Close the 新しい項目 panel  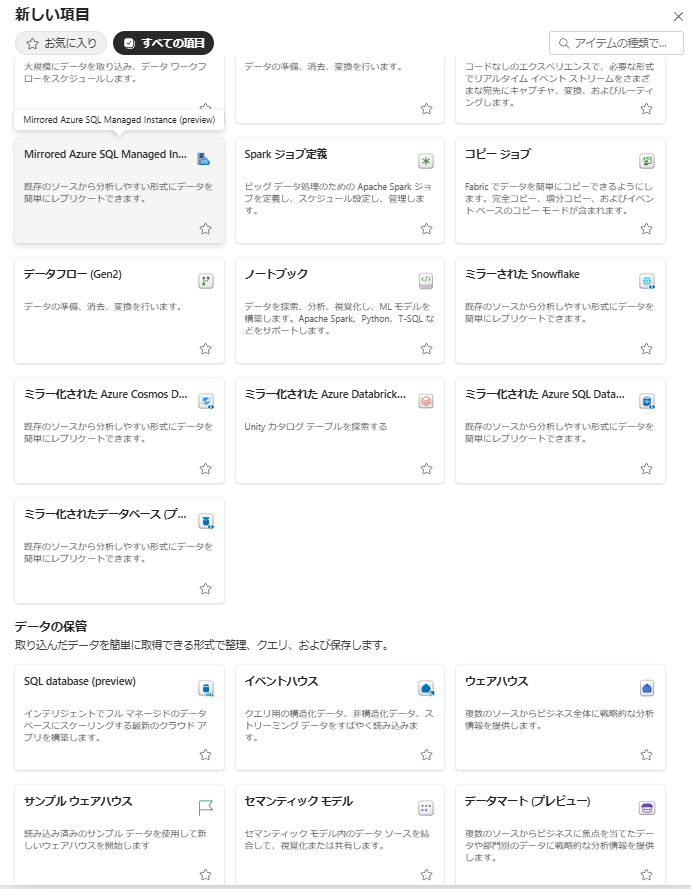tap(678, 15)
